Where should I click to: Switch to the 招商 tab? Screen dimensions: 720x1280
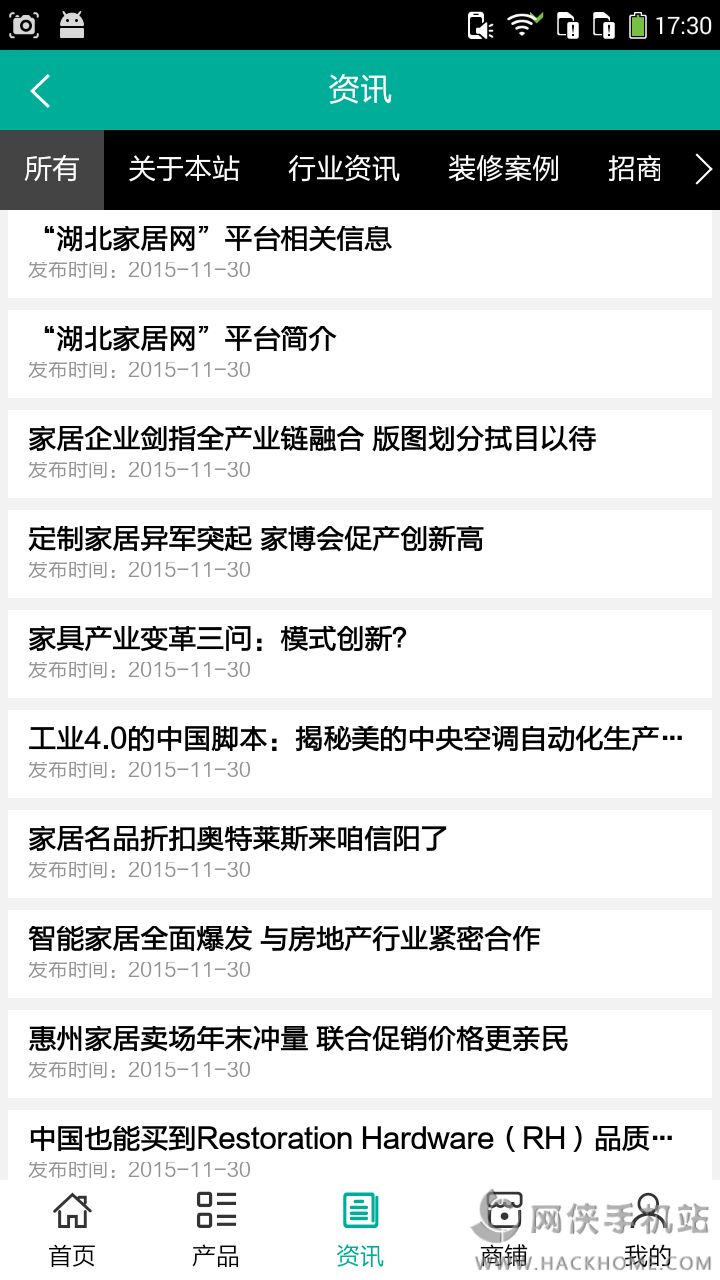click(x=635, y=169)
